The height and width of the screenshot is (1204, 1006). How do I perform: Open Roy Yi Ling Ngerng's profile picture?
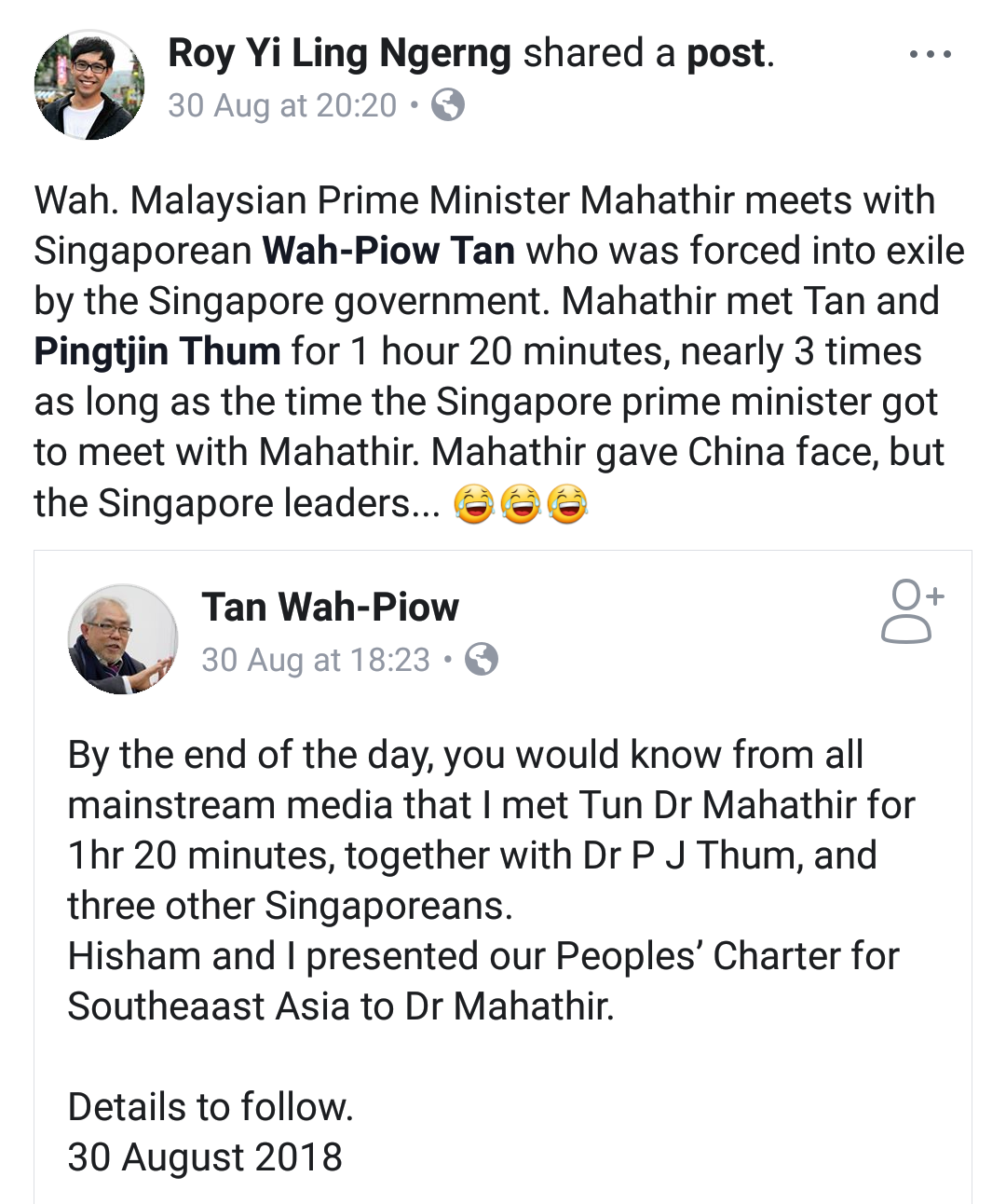[89, 86]
